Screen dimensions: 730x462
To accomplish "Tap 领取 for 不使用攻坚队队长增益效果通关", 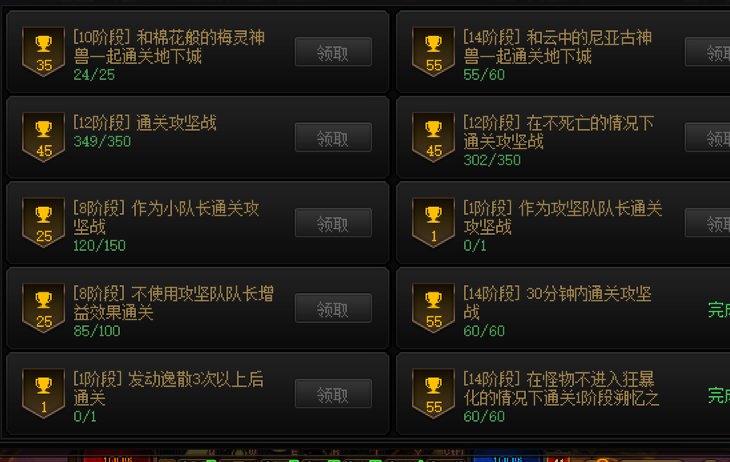I will click(333, 309).
